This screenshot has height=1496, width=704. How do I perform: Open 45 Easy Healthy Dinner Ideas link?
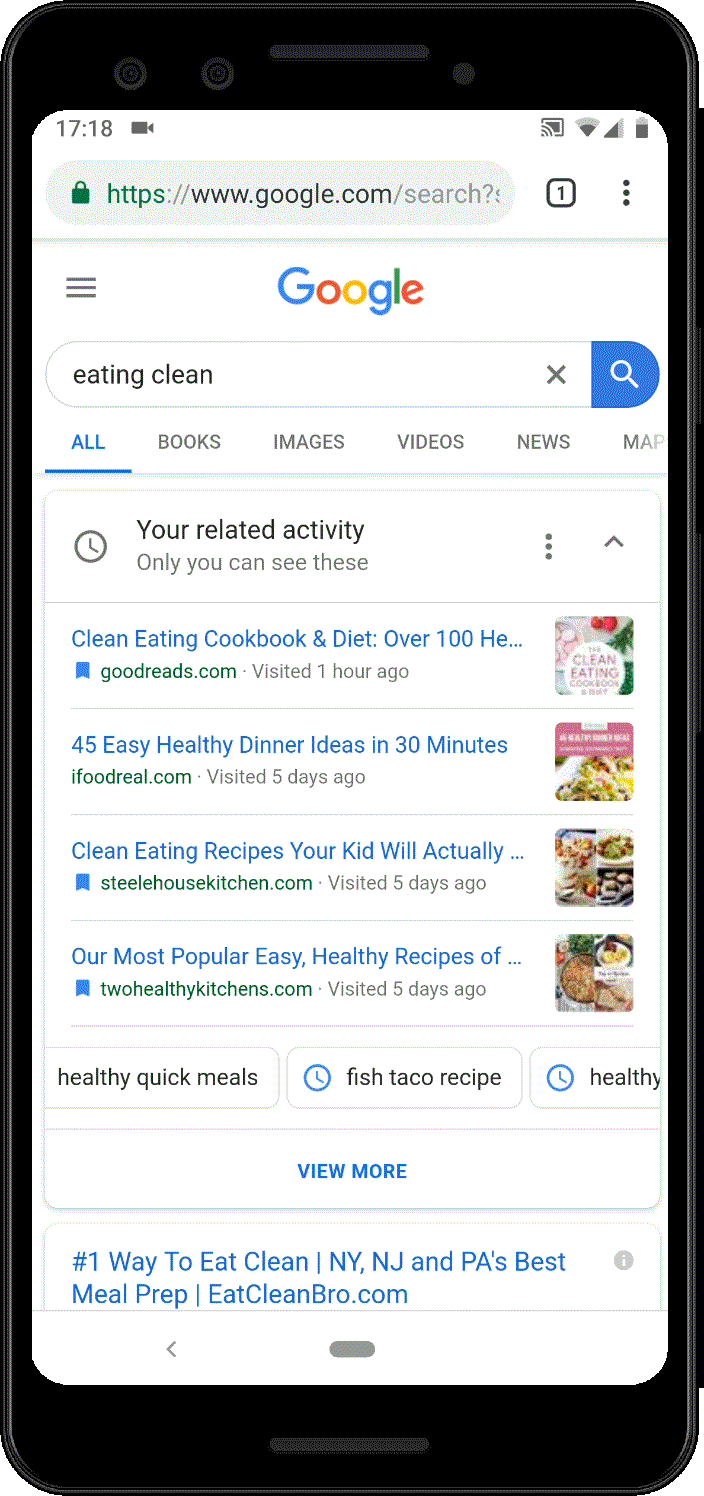coord(289,745)
